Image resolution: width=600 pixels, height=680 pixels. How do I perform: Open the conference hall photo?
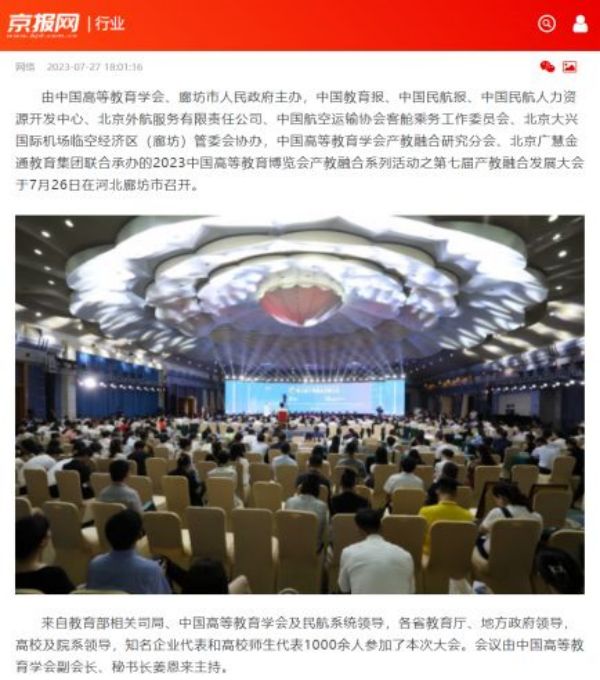coord(300,405)
